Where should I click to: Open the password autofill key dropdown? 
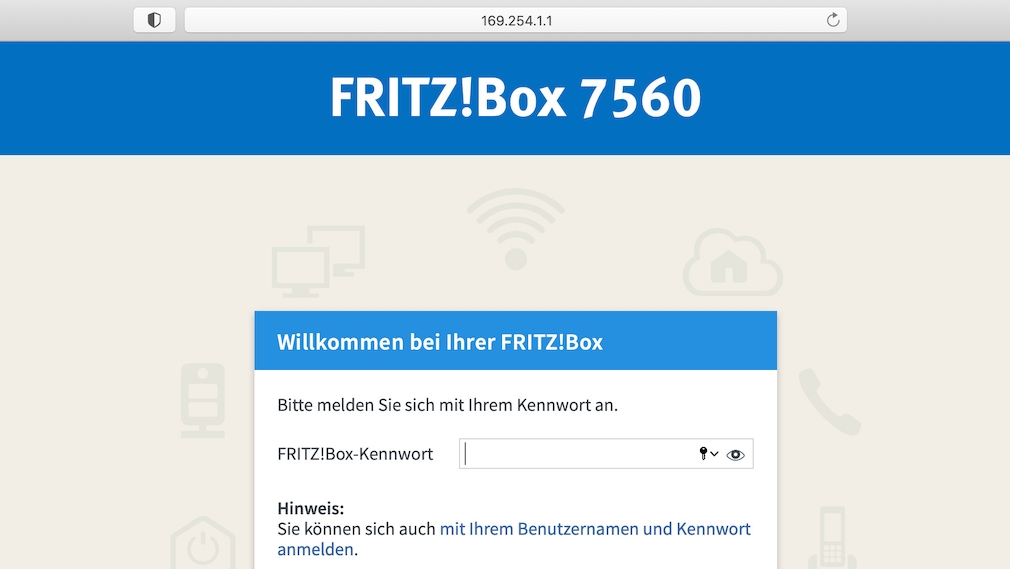point(708,454)
